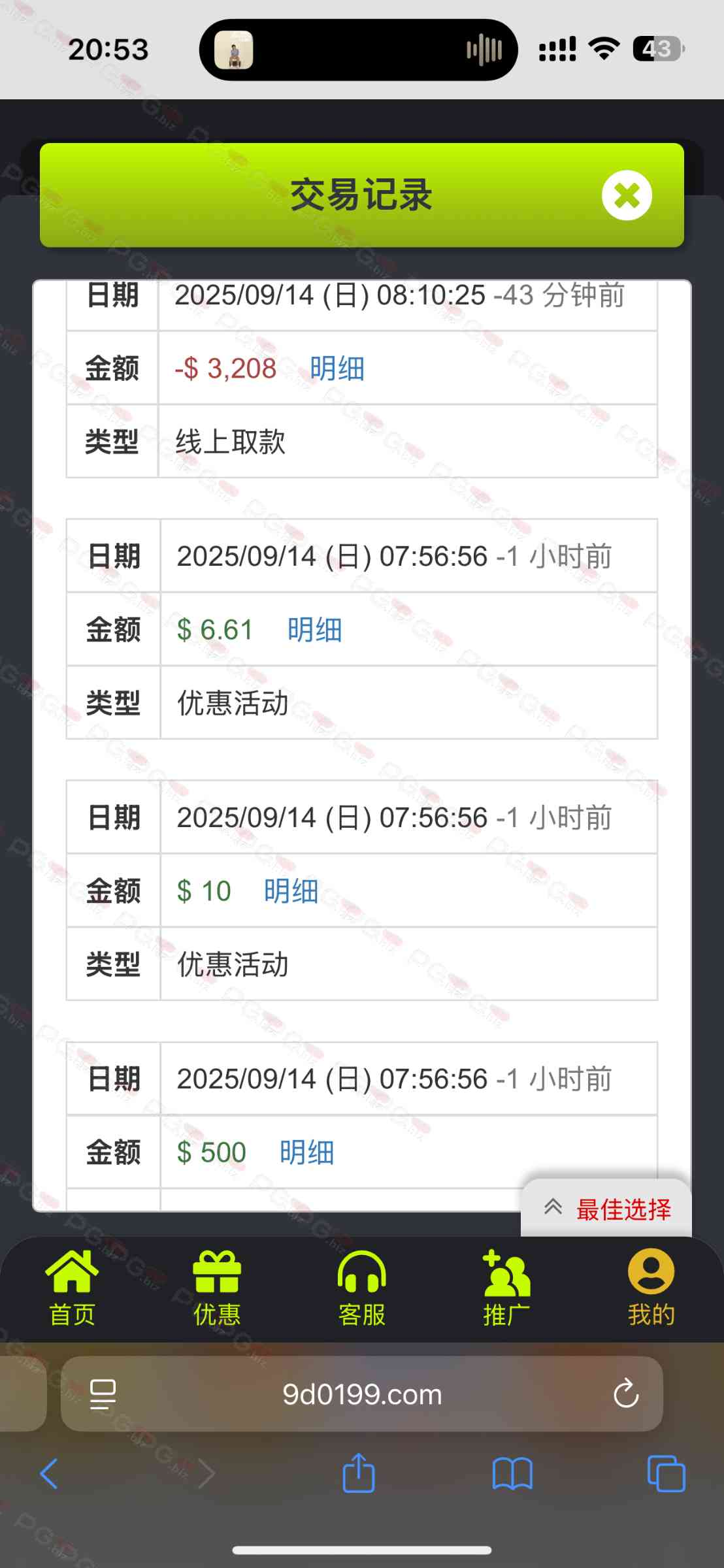
Task: Close the 交易记录 dialog
Action: (627, 195)
